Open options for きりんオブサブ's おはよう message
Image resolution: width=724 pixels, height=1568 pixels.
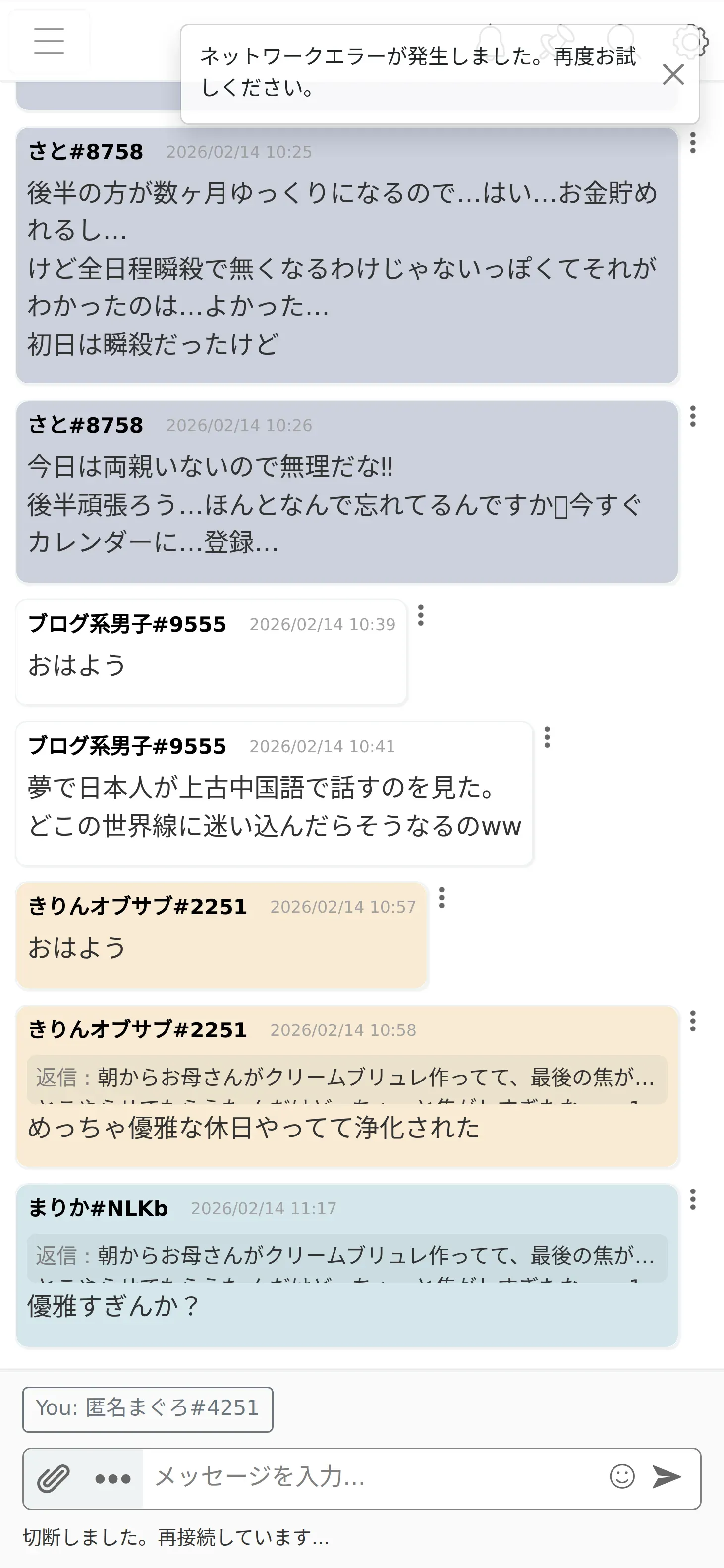[x=442, y=898]
